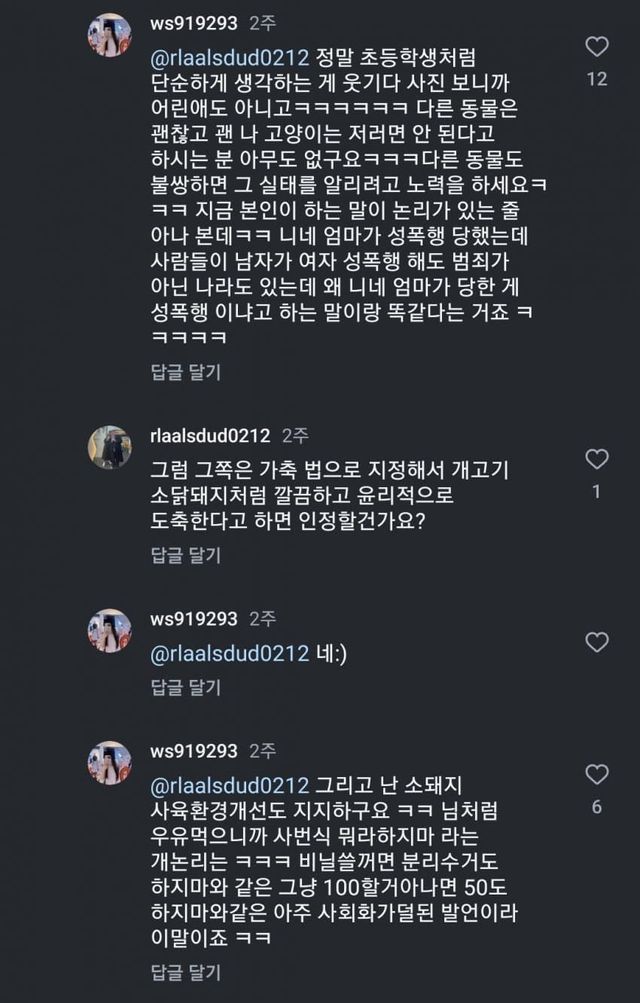Screen dimensions: 640x1003
Task: Like the ws919293 comment with 12 likes
Action: pos(596,46)
